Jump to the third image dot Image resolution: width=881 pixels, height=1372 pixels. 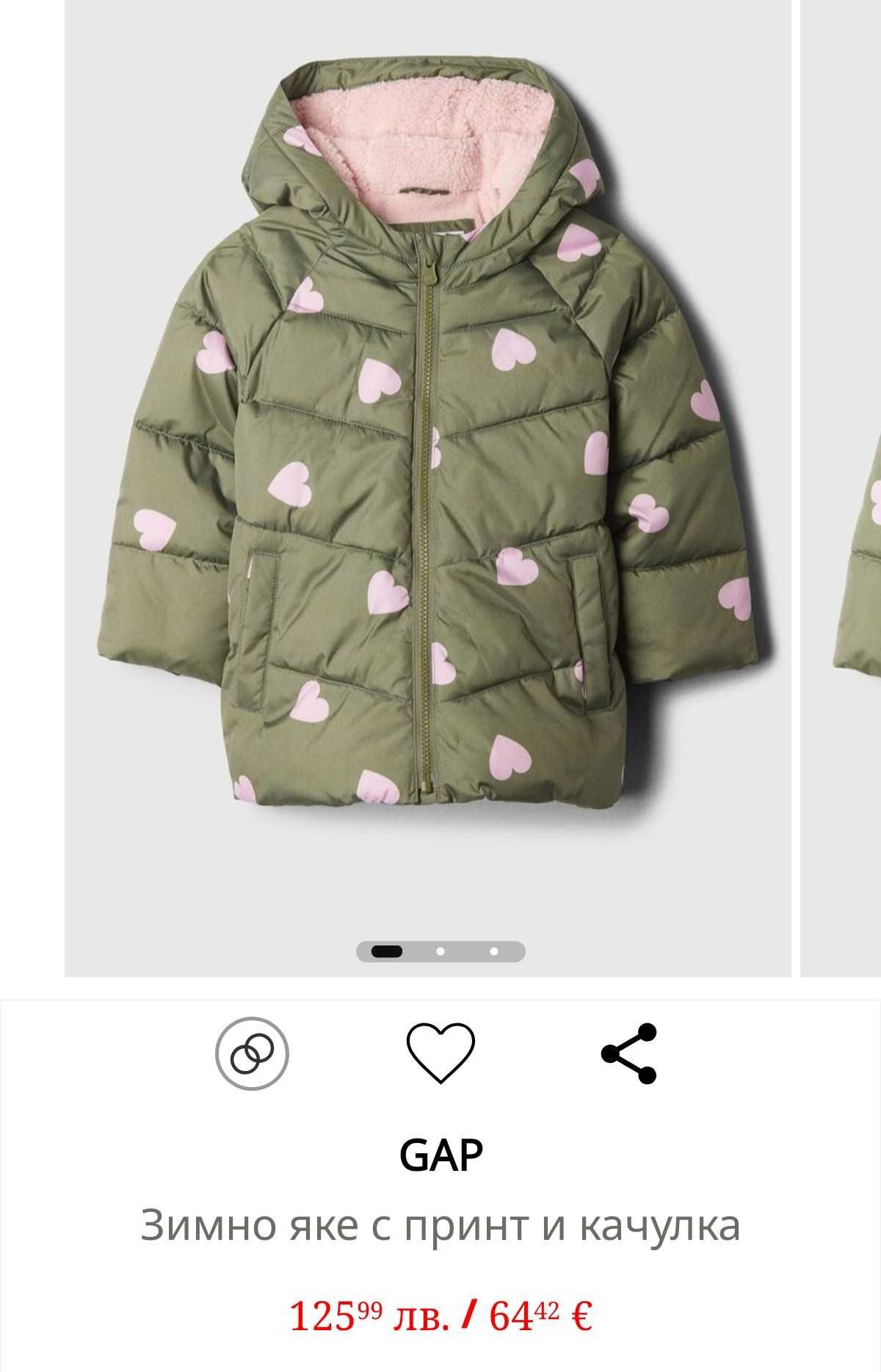coord(494,951)
